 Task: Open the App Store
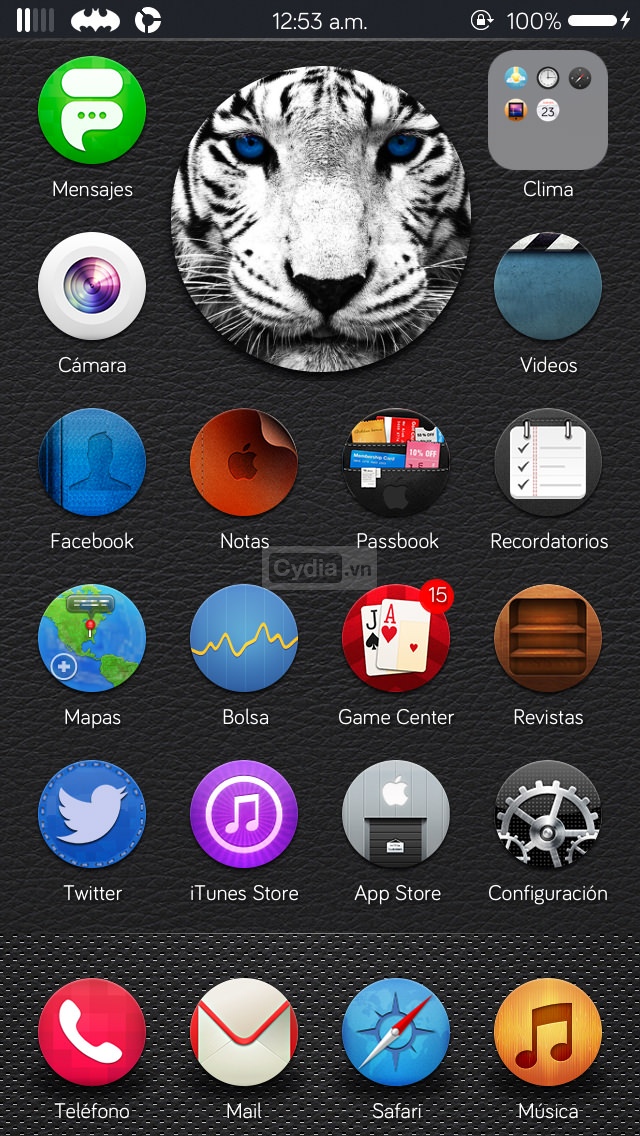(396, 815)
